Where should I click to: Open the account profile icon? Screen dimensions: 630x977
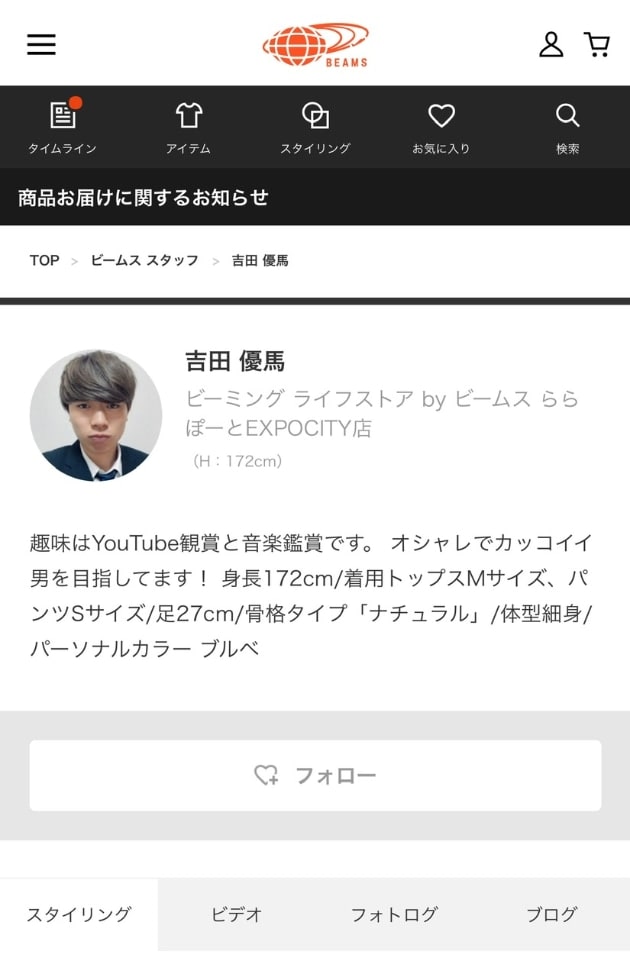click(551, 44)
